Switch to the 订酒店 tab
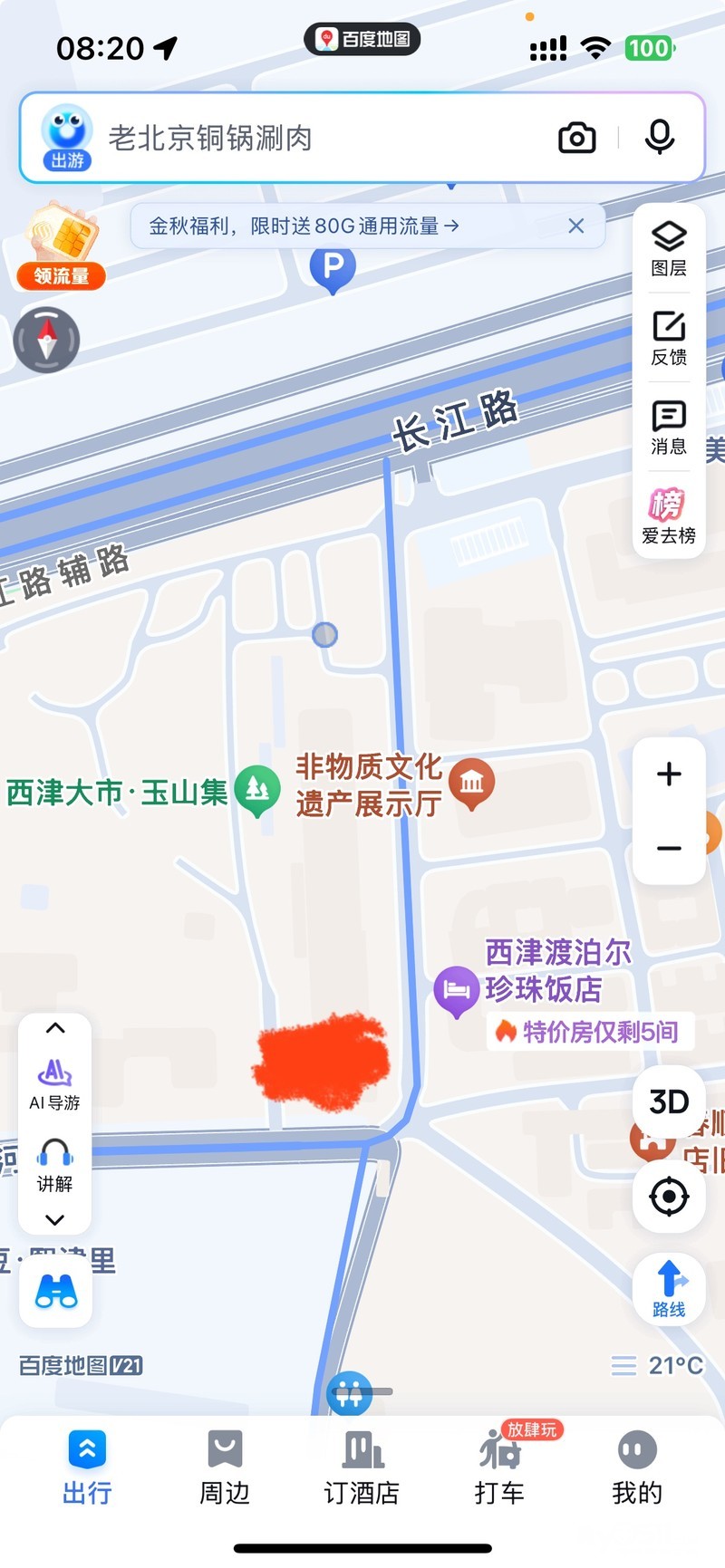Screen dimensions: 725x1568 (x=362, y=1467)
